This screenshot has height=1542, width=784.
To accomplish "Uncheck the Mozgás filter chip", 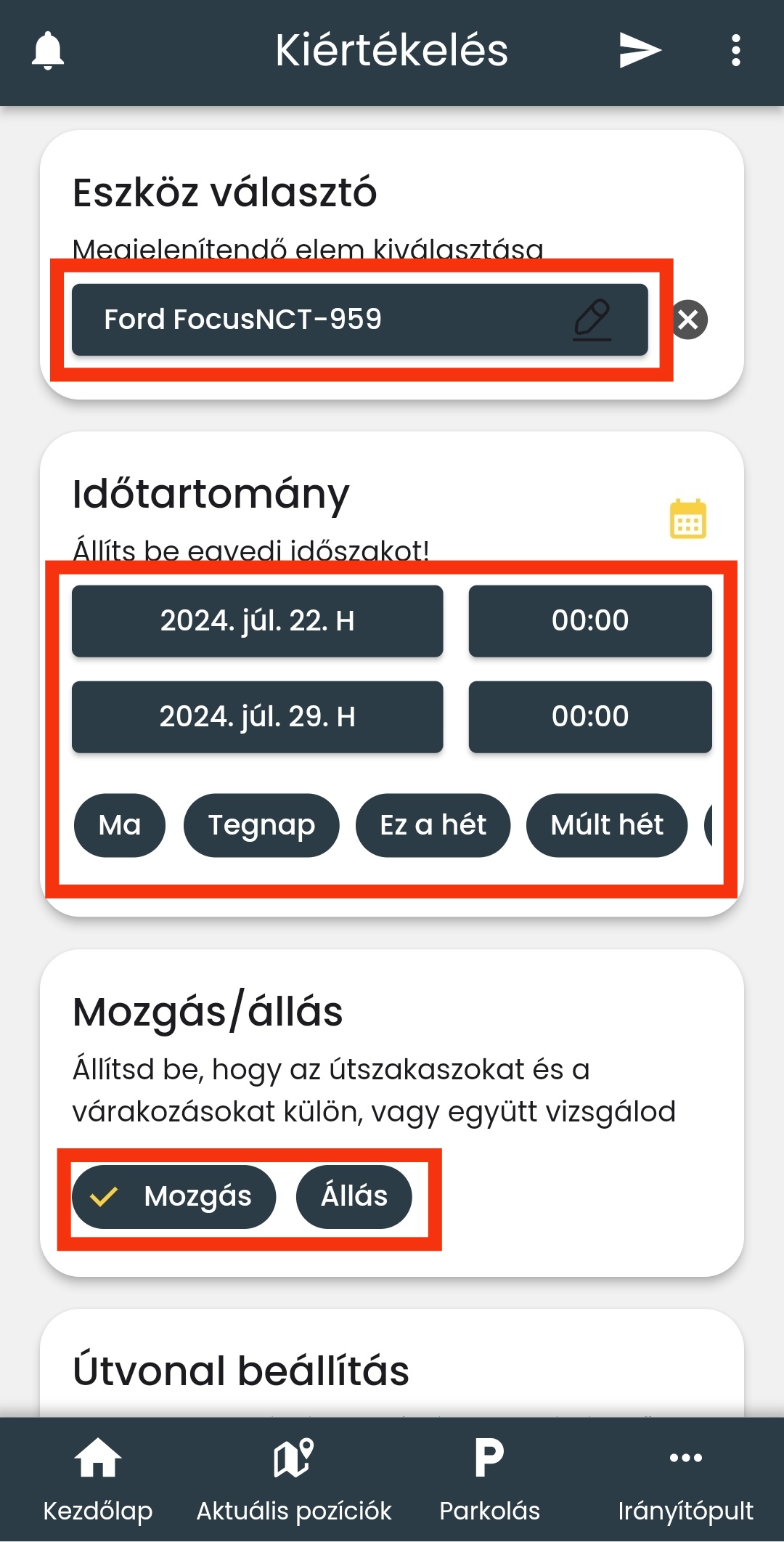I will (174, 1196).
